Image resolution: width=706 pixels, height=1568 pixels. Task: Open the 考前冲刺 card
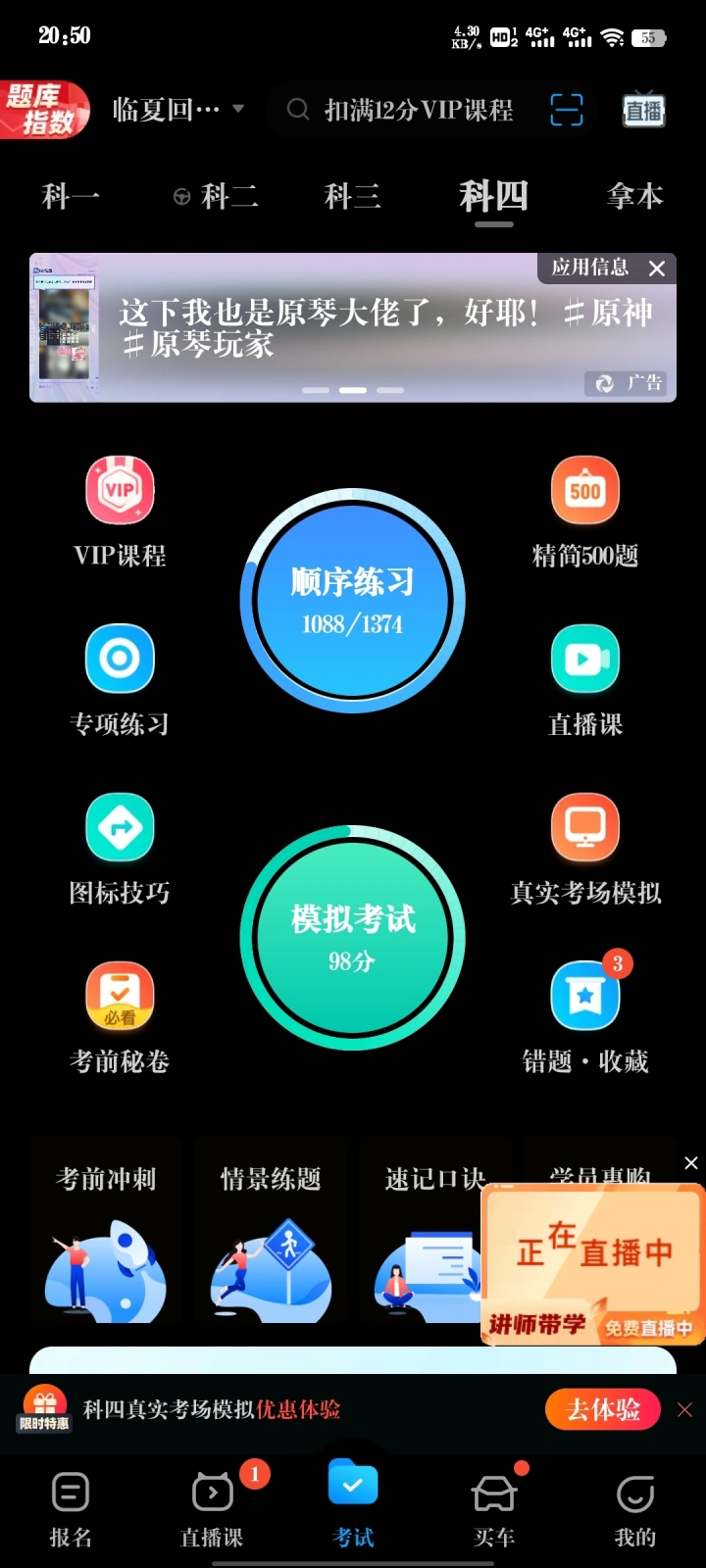106,1240
